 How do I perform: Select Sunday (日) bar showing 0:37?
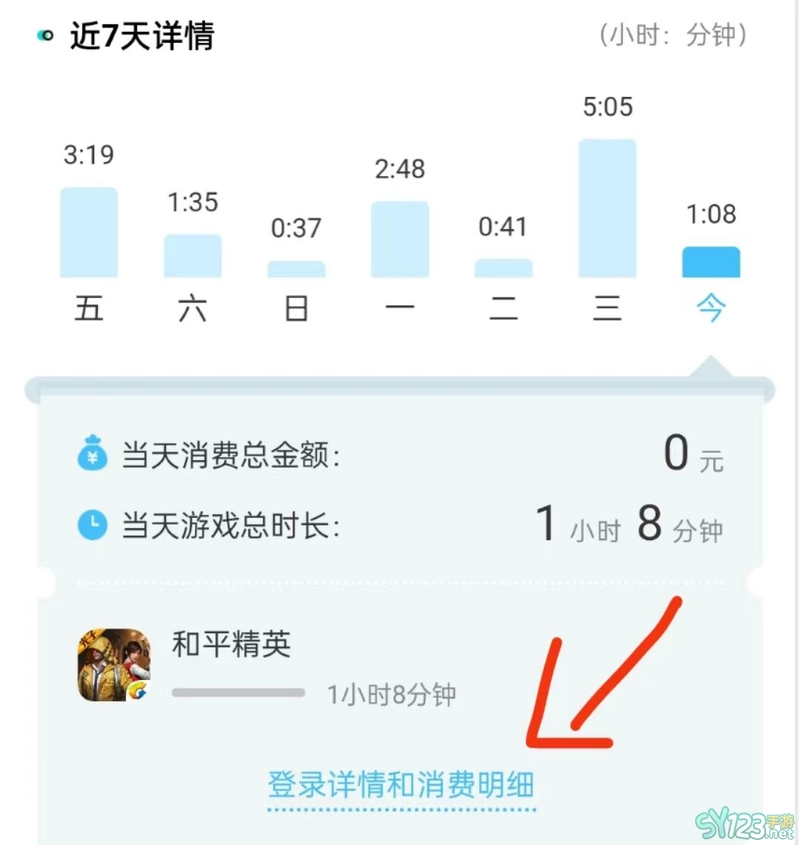point(296,269)
